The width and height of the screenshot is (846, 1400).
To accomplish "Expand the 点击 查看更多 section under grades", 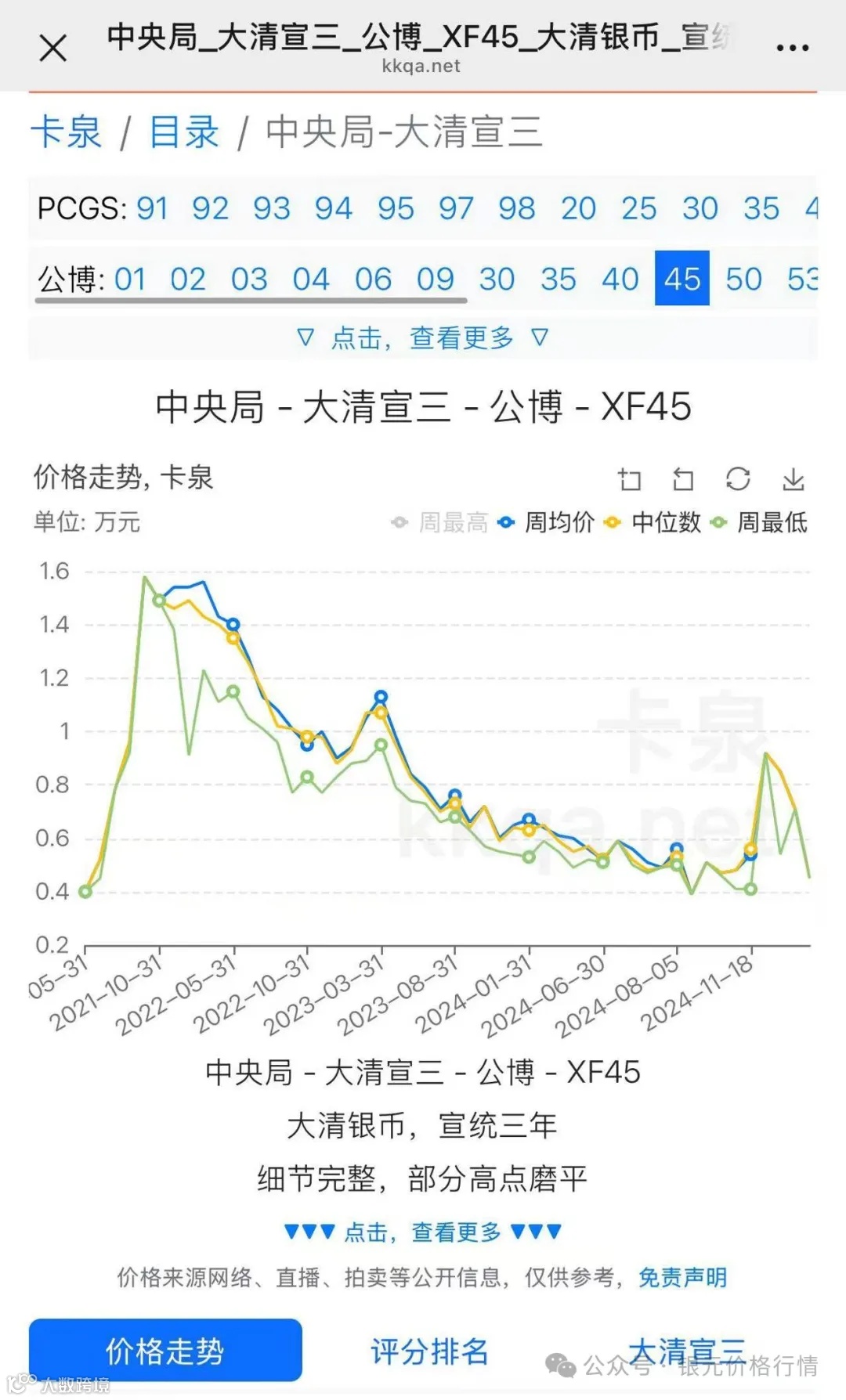I will click(x=421, y=336).
